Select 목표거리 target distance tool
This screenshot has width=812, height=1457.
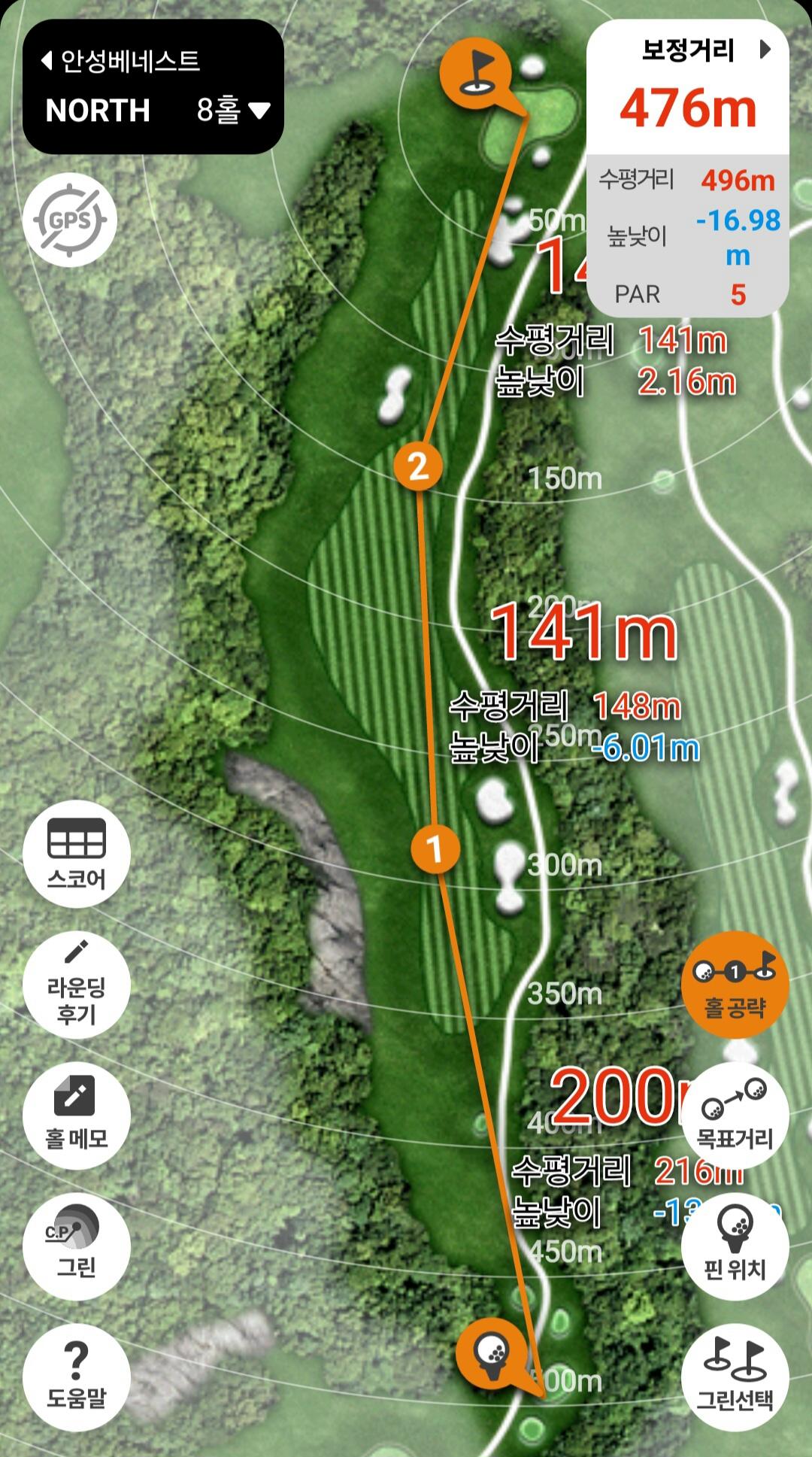click(x=735, y=1116)
